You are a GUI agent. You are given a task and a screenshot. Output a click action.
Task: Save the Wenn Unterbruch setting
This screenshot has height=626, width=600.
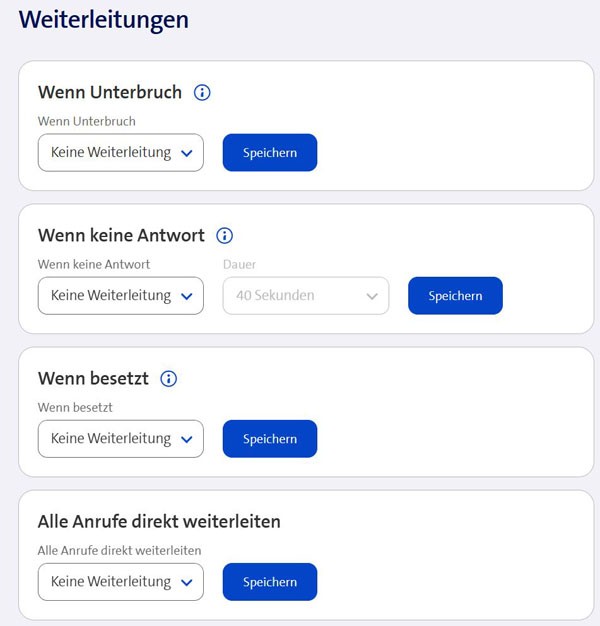click(269, 153)
